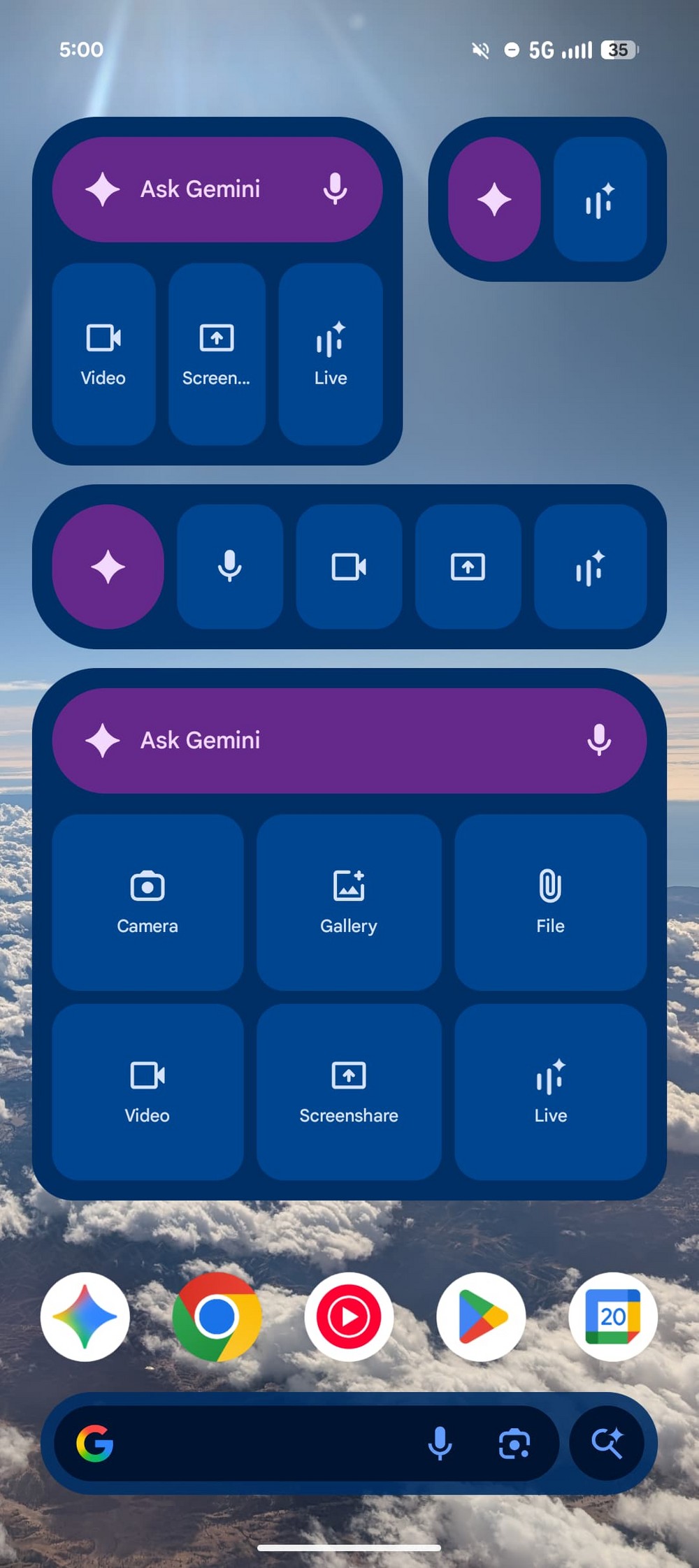Open the Google Play Store
The height and width of the screenshot is (1568, 699).
pyautogui.click(x=481, y=1316)
